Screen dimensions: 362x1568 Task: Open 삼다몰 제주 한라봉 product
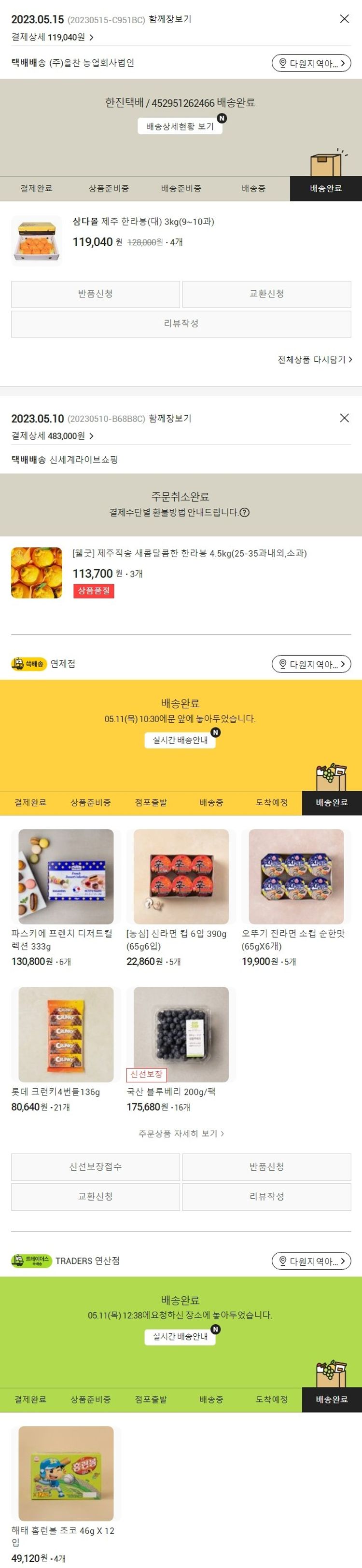click(143, 222)
